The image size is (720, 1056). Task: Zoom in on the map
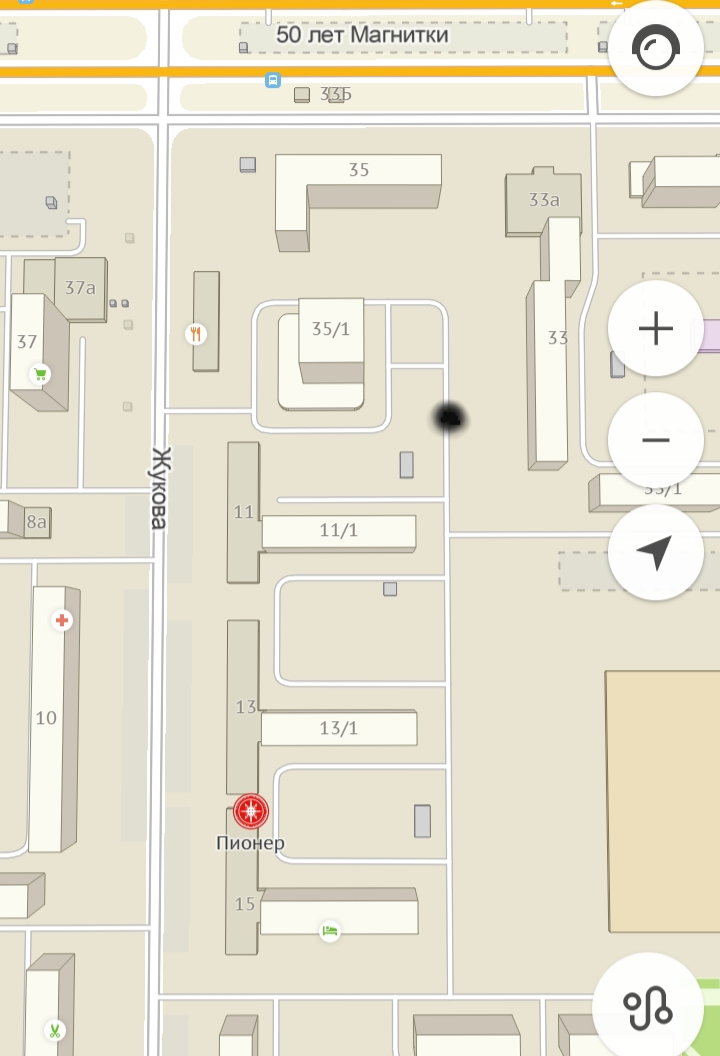point(656,329)
